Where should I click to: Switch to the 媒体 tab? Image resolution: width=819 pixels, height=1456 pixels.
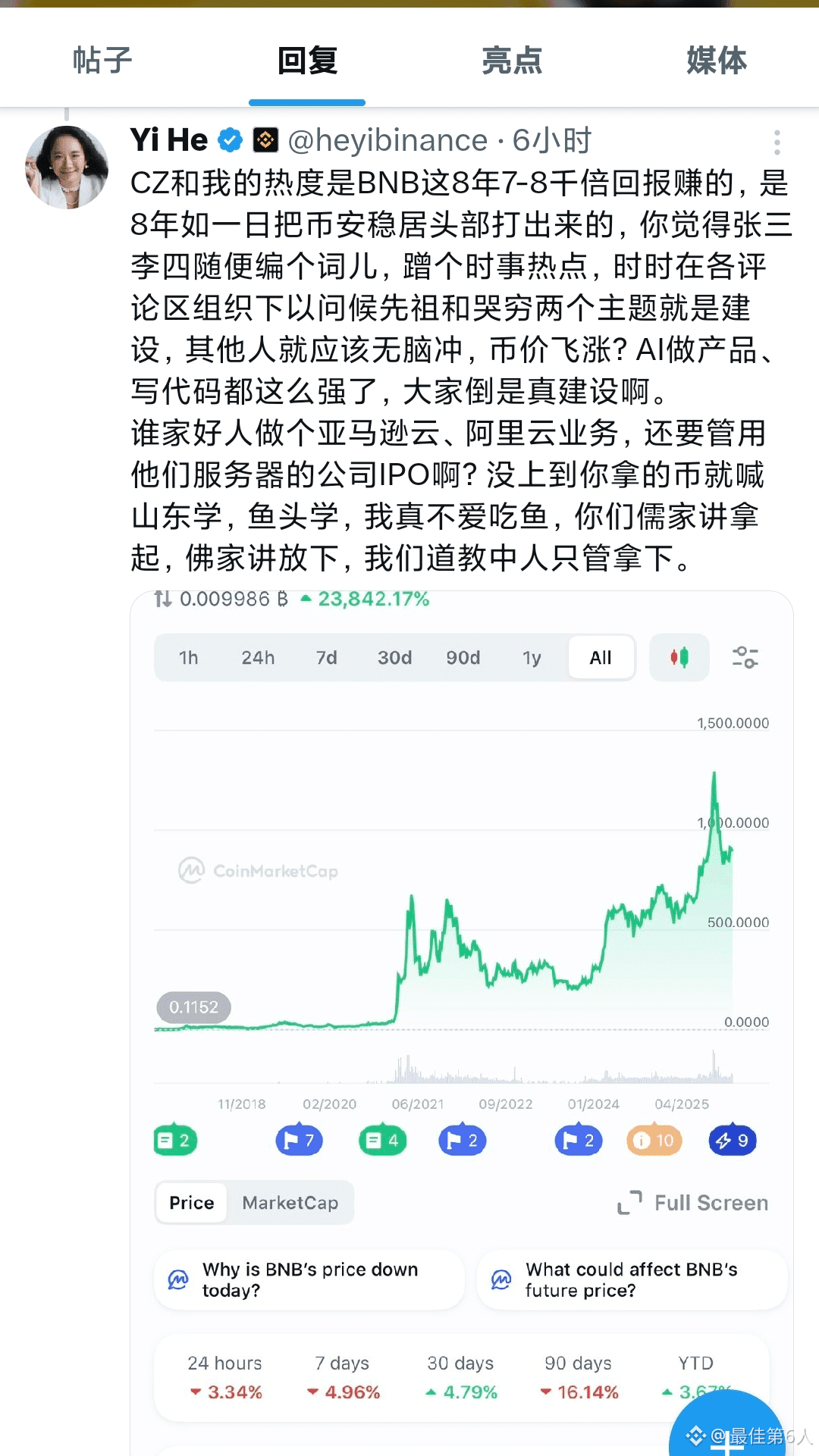[716, 61]
